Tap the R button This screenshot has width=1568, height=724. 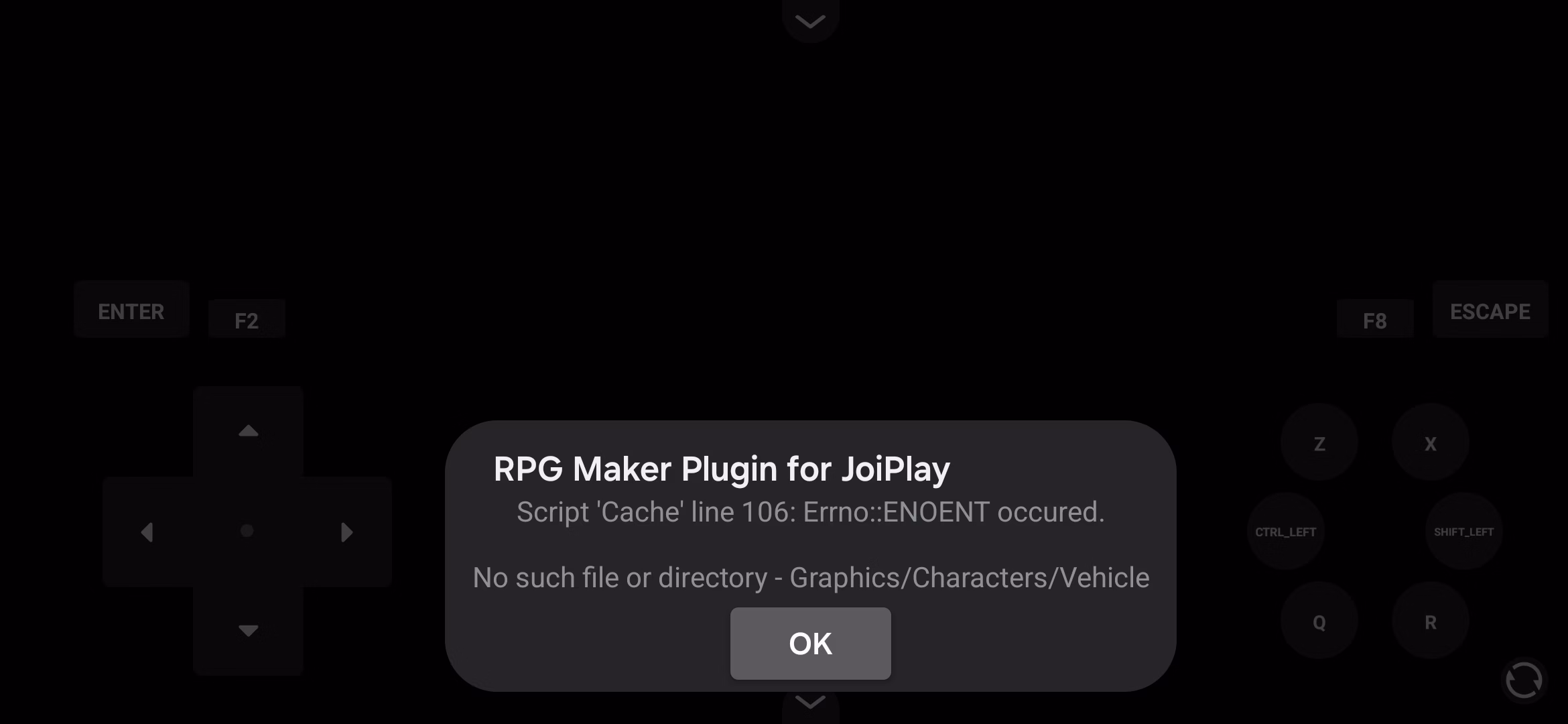click(x=1430, y=622)
